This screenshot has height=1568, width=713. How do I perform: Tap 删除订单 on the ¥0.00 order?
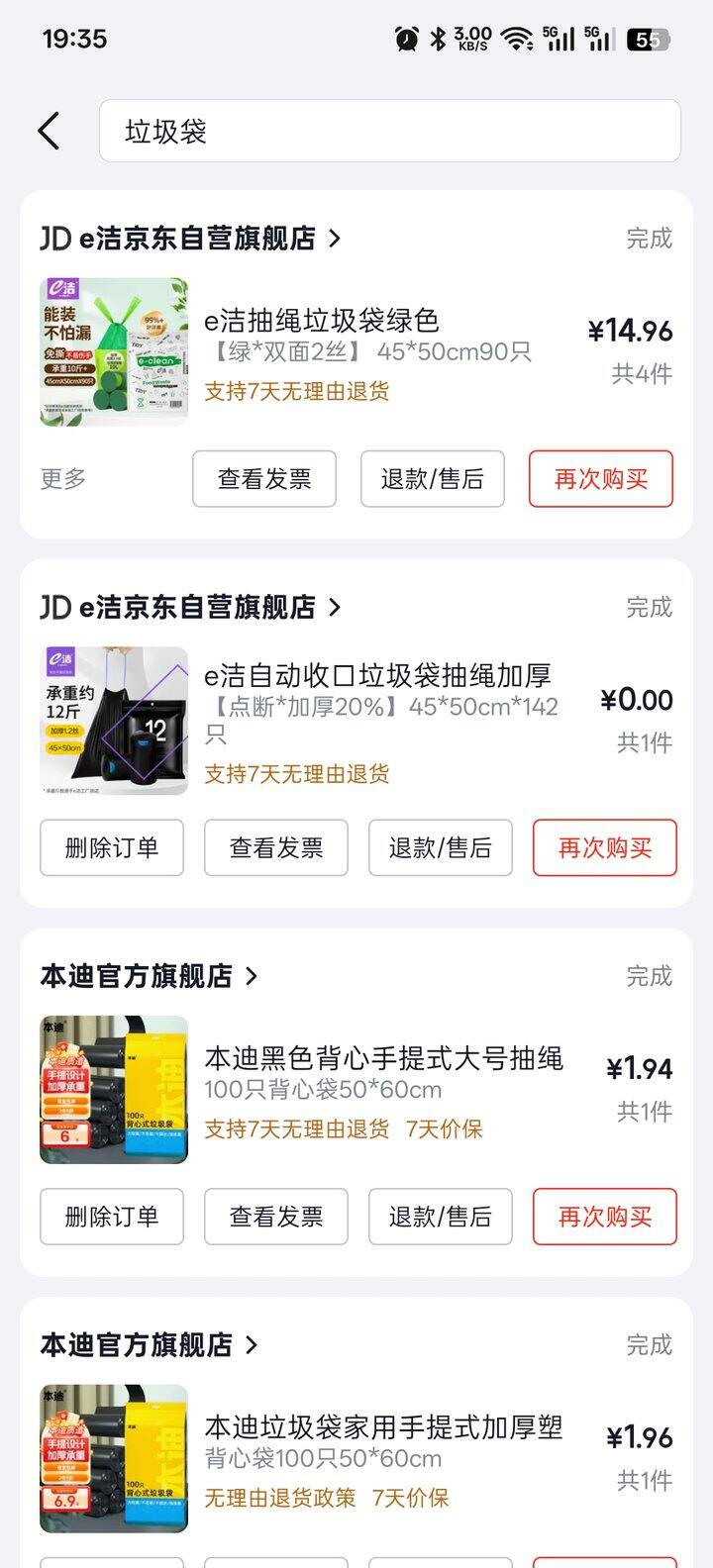coord(111,847)
